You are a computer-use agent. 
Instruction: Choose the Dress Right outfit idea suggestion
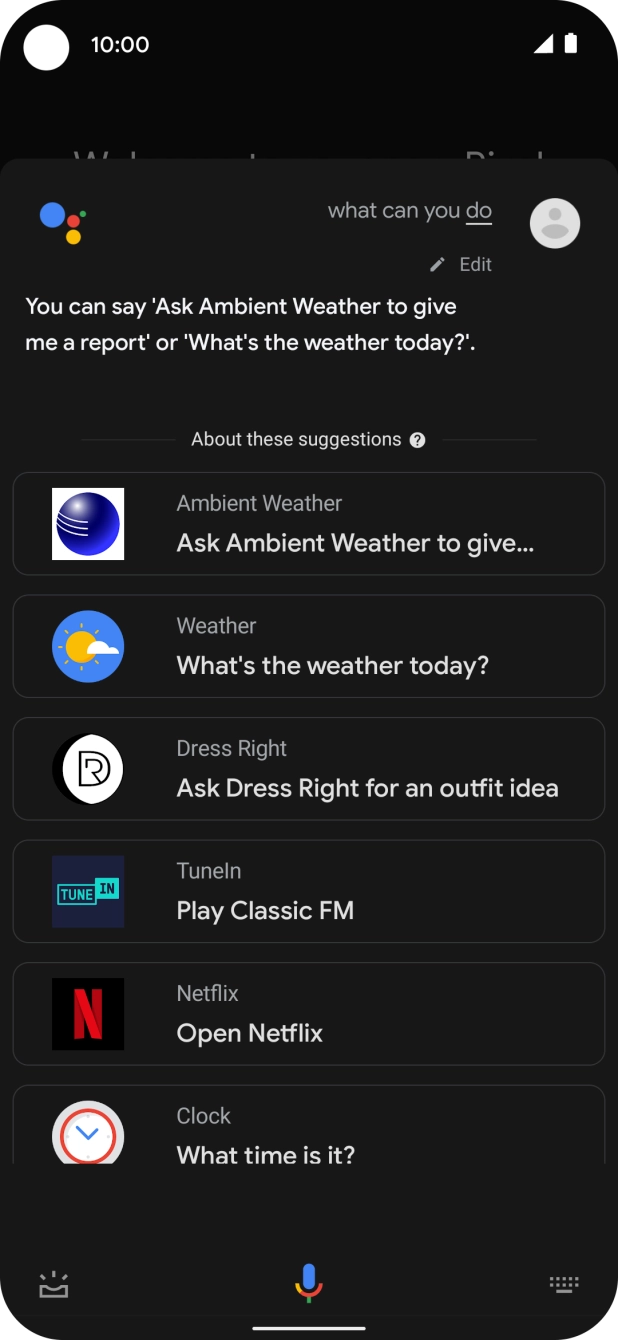pyautogui.click(x=308, y=769)
